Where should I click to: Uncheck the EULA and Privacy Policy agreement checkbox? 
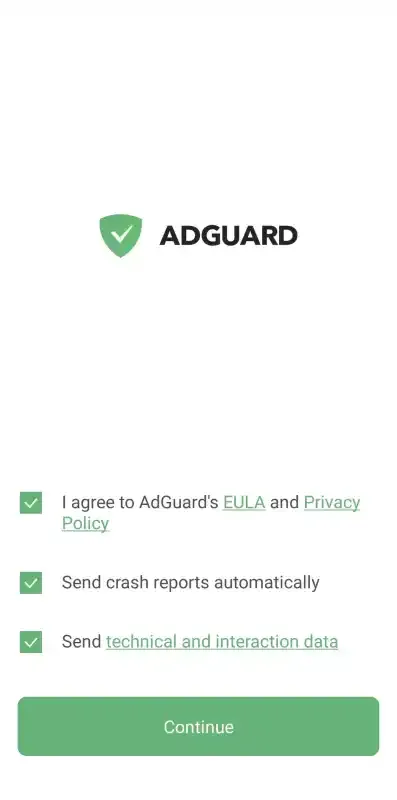click(x=31, y=503)
